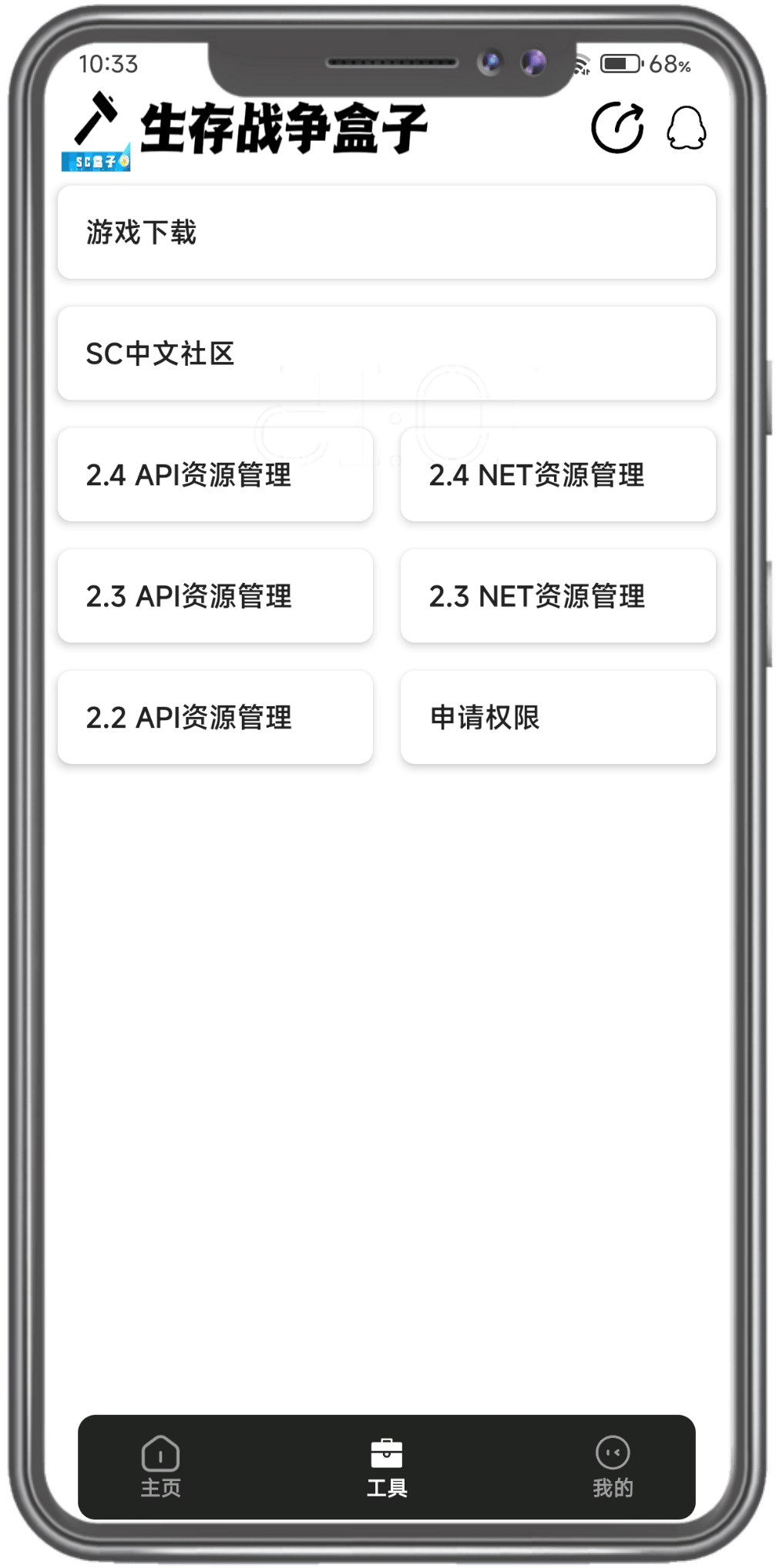This screenshot has height=1568, width=776.
Task: Tap 申请权限 button
Action: coord(558,718)
